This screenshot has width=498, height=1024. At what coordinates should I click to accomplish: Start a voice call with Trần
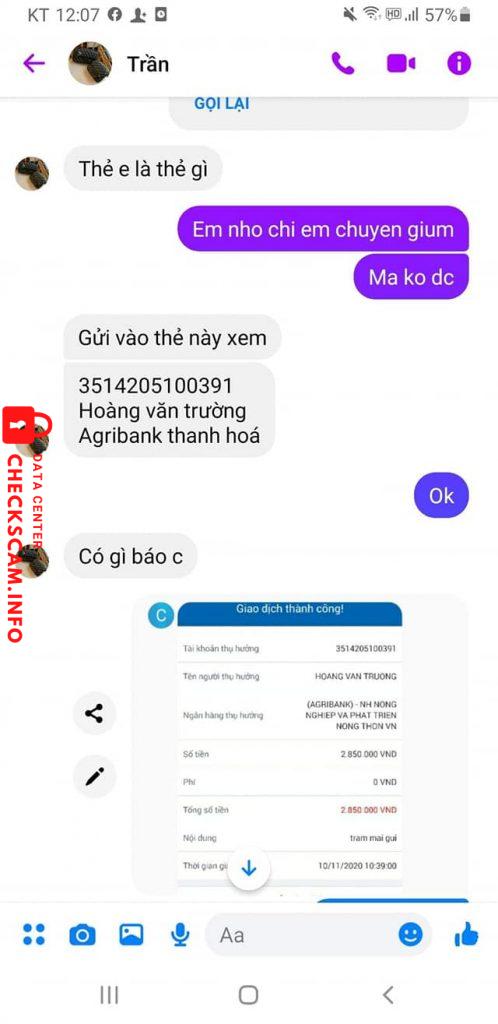tap(343, 63)
